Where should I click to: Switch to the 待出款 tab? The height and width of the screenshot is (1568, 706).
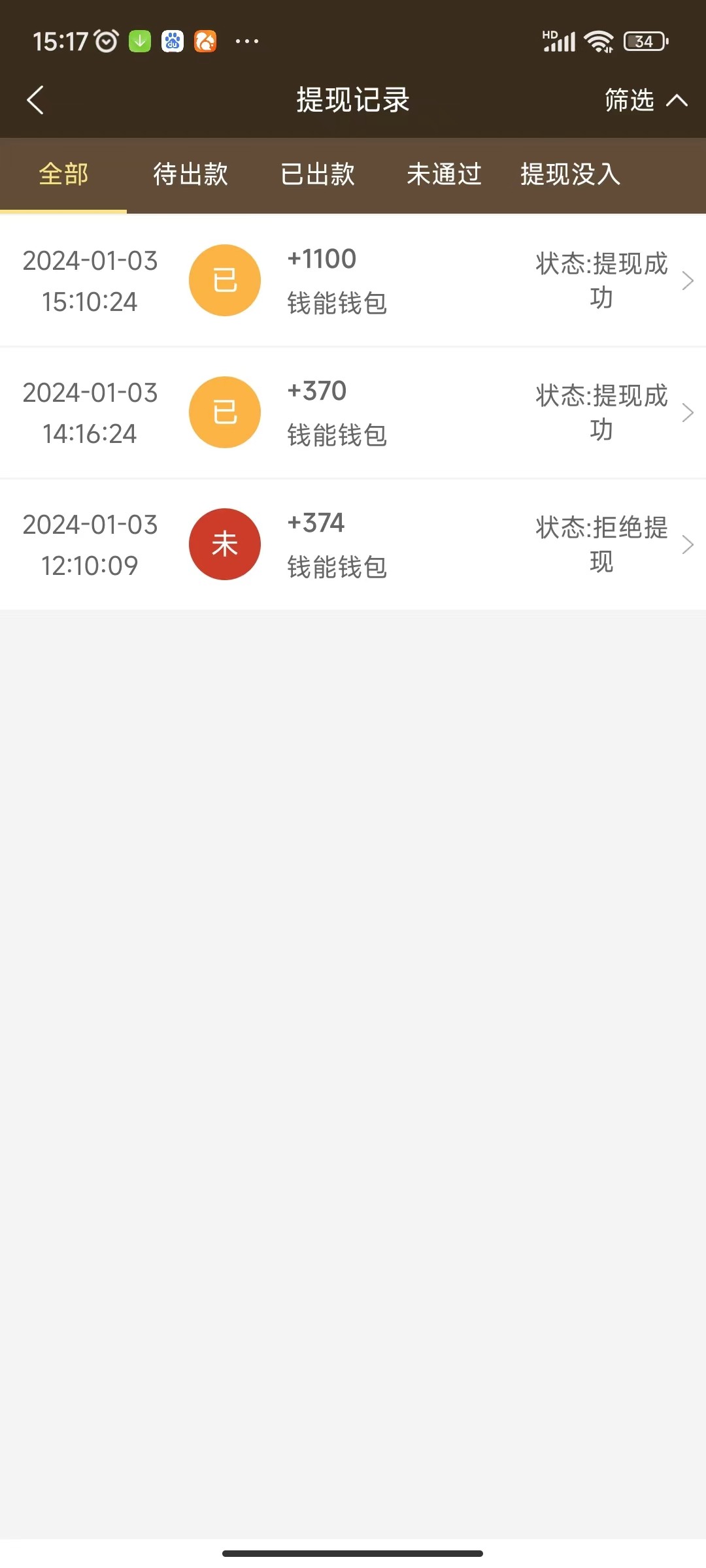pyautogui.click(x=190, y=174)
